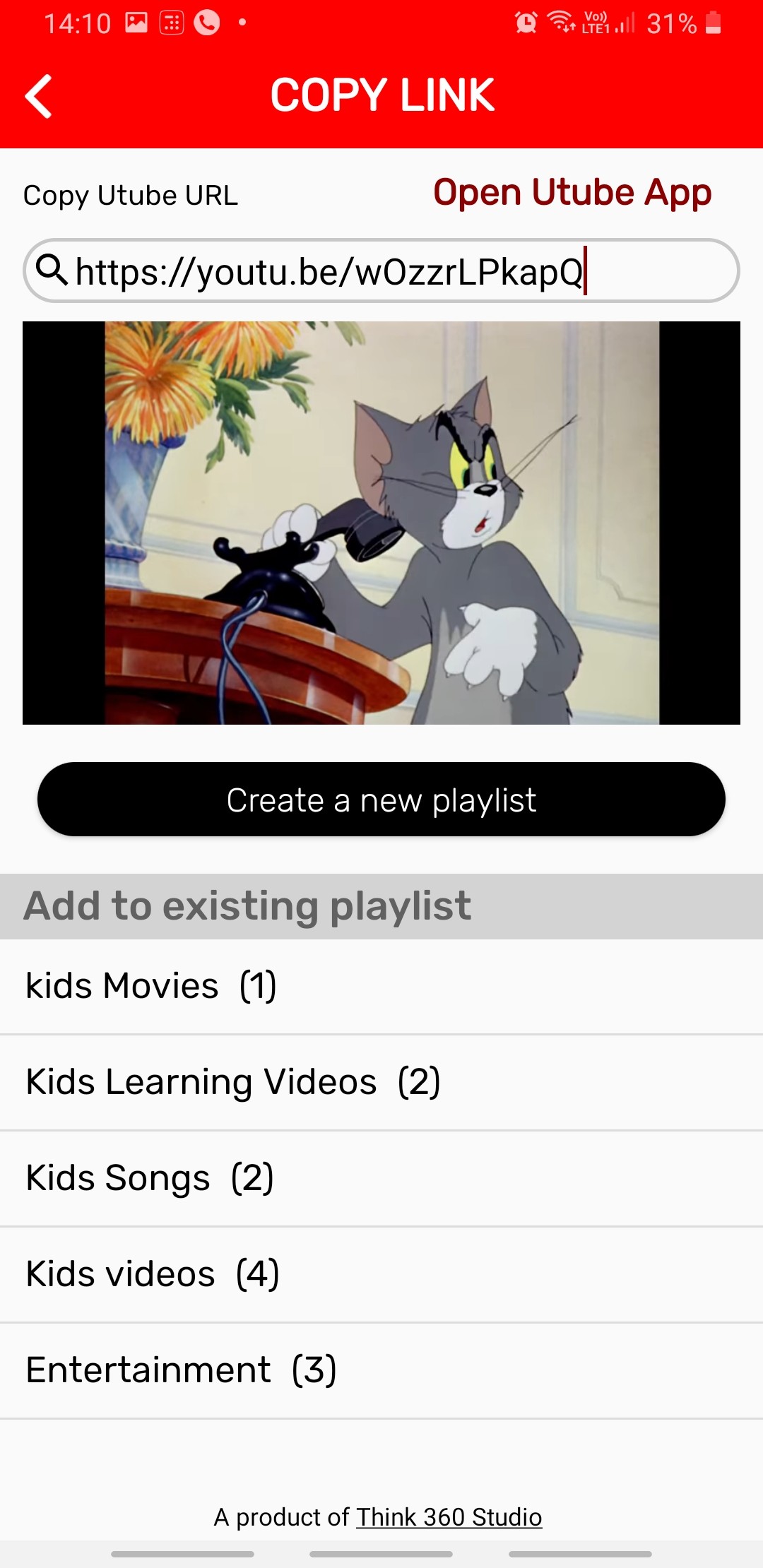Open the Think 360 Studio link
This screenshot has width=763, height=1568.
(449, 1517)
